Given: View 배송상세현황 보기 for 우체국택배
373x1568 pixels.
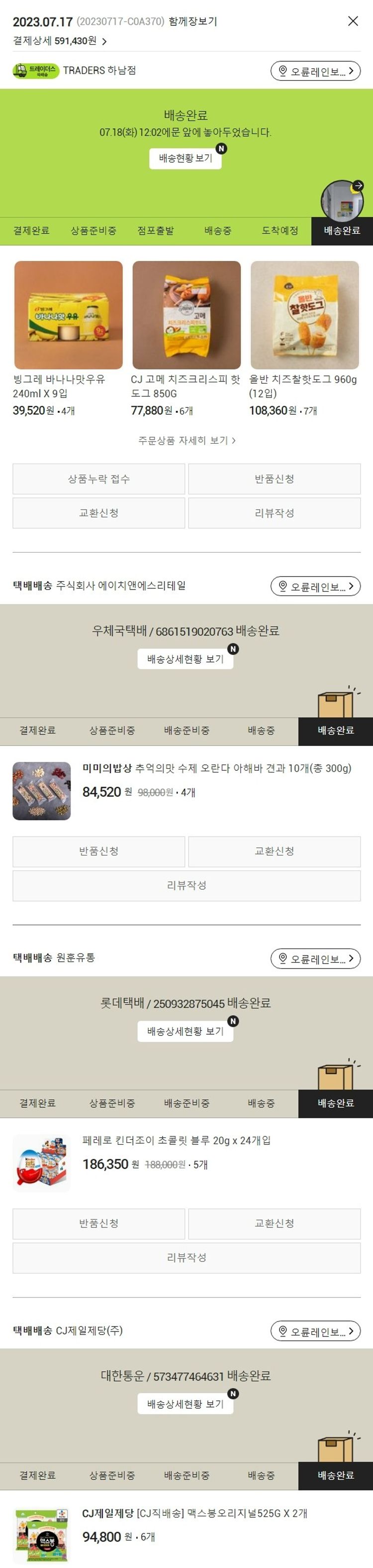Looking at the screenshot, I should (x=186, y=659).
